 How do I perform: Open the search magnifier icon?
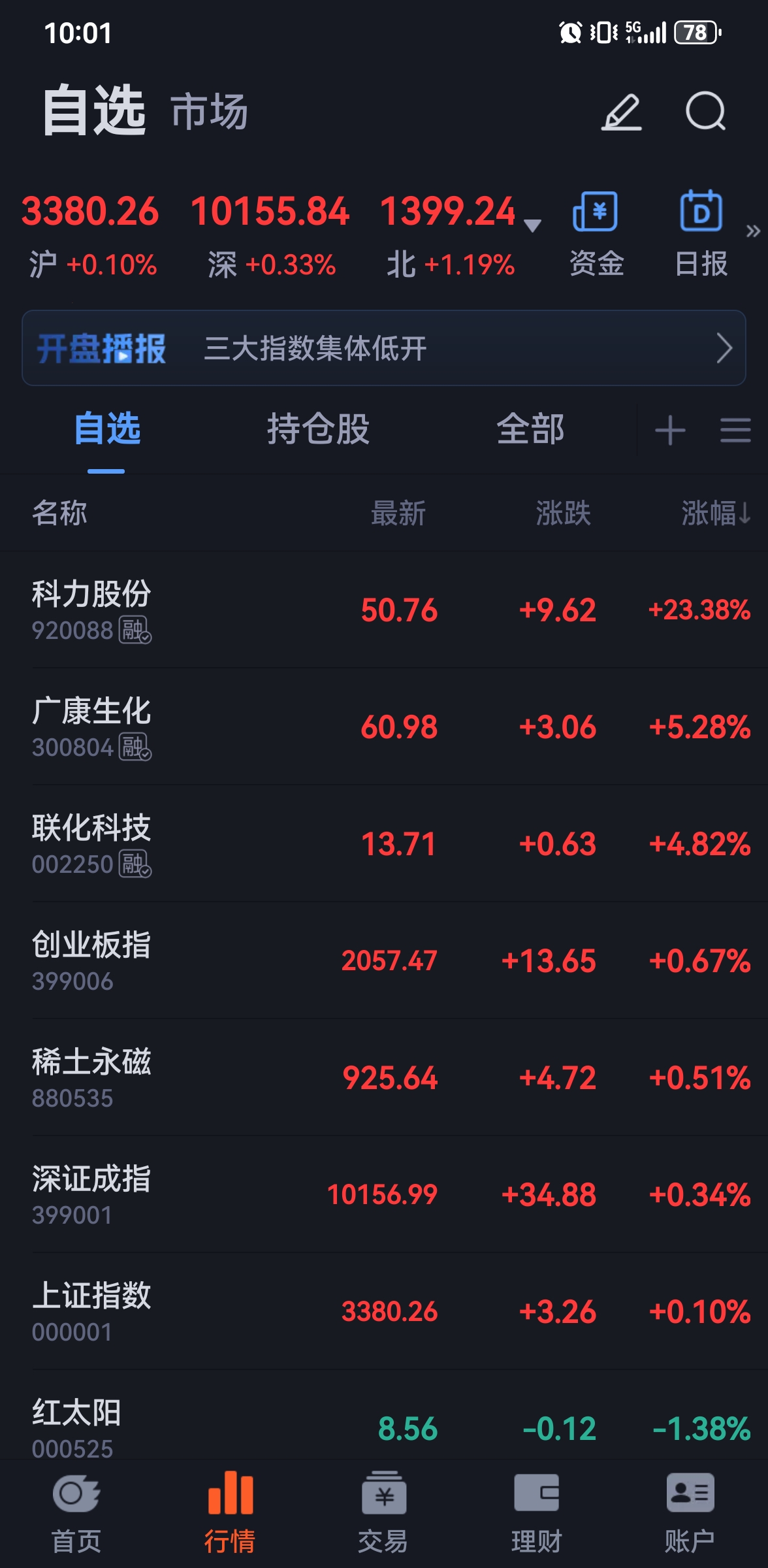click(706, 111)
